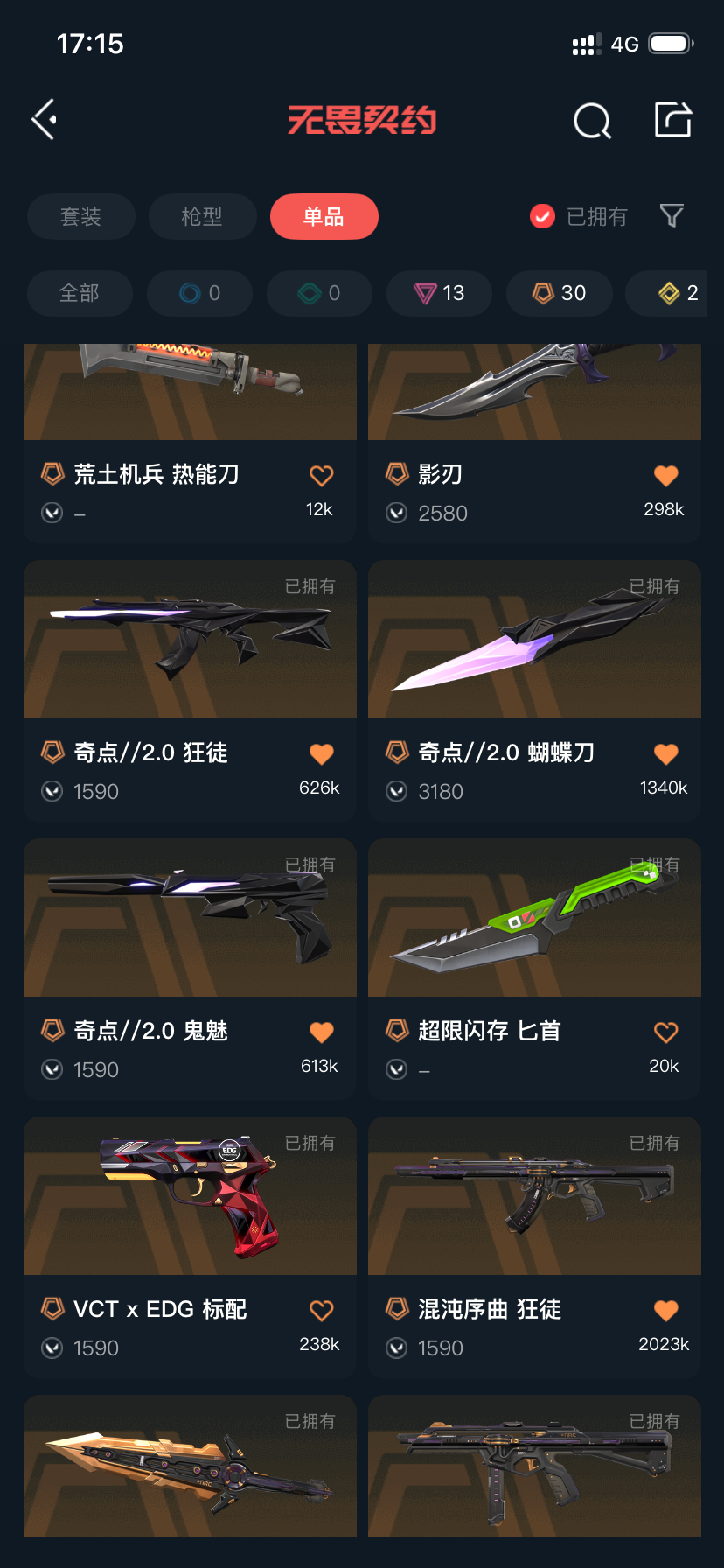Share this page
The width and height of the screenshot is (724, 1568).
pos(673,120)
